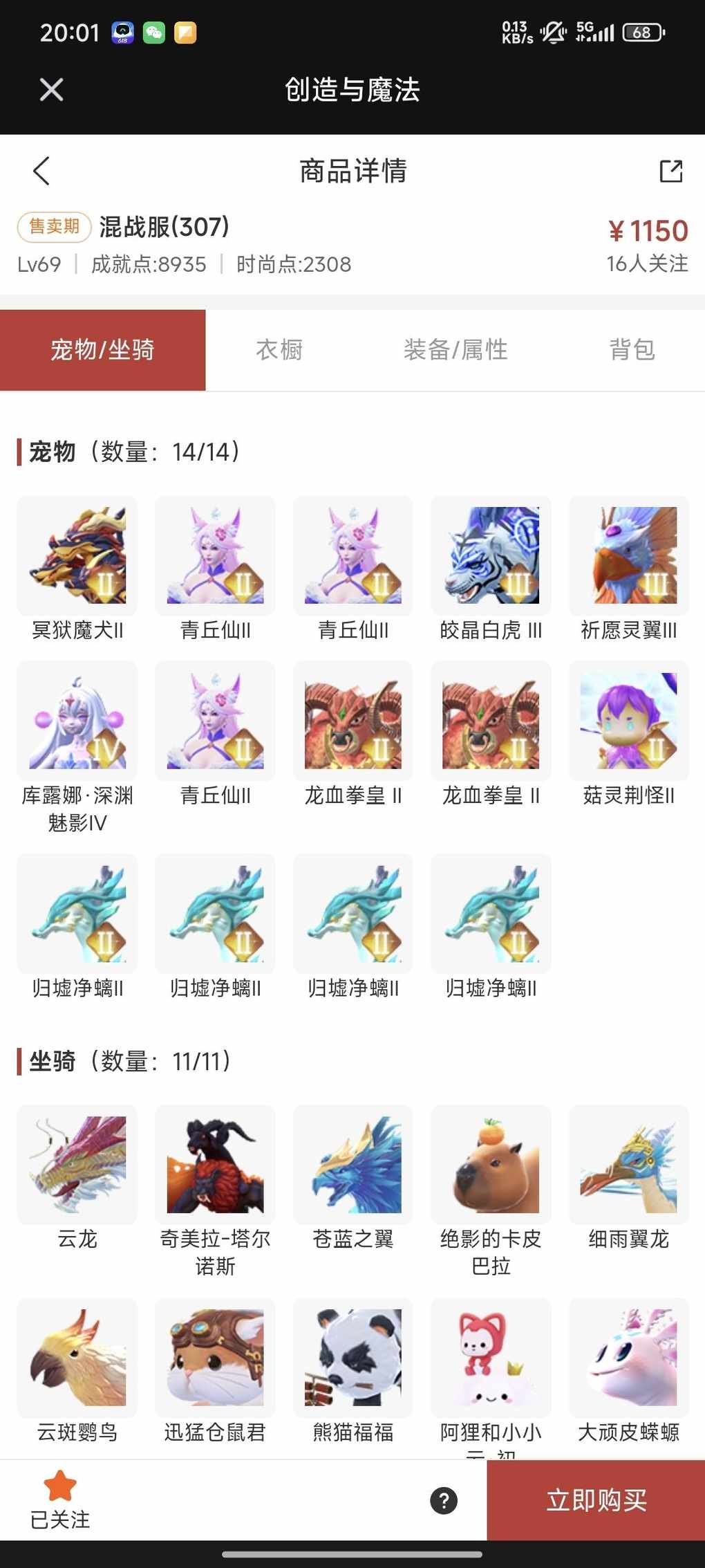
Task: Select the 宠物/坐骑 tab
Action: [102, 350]
